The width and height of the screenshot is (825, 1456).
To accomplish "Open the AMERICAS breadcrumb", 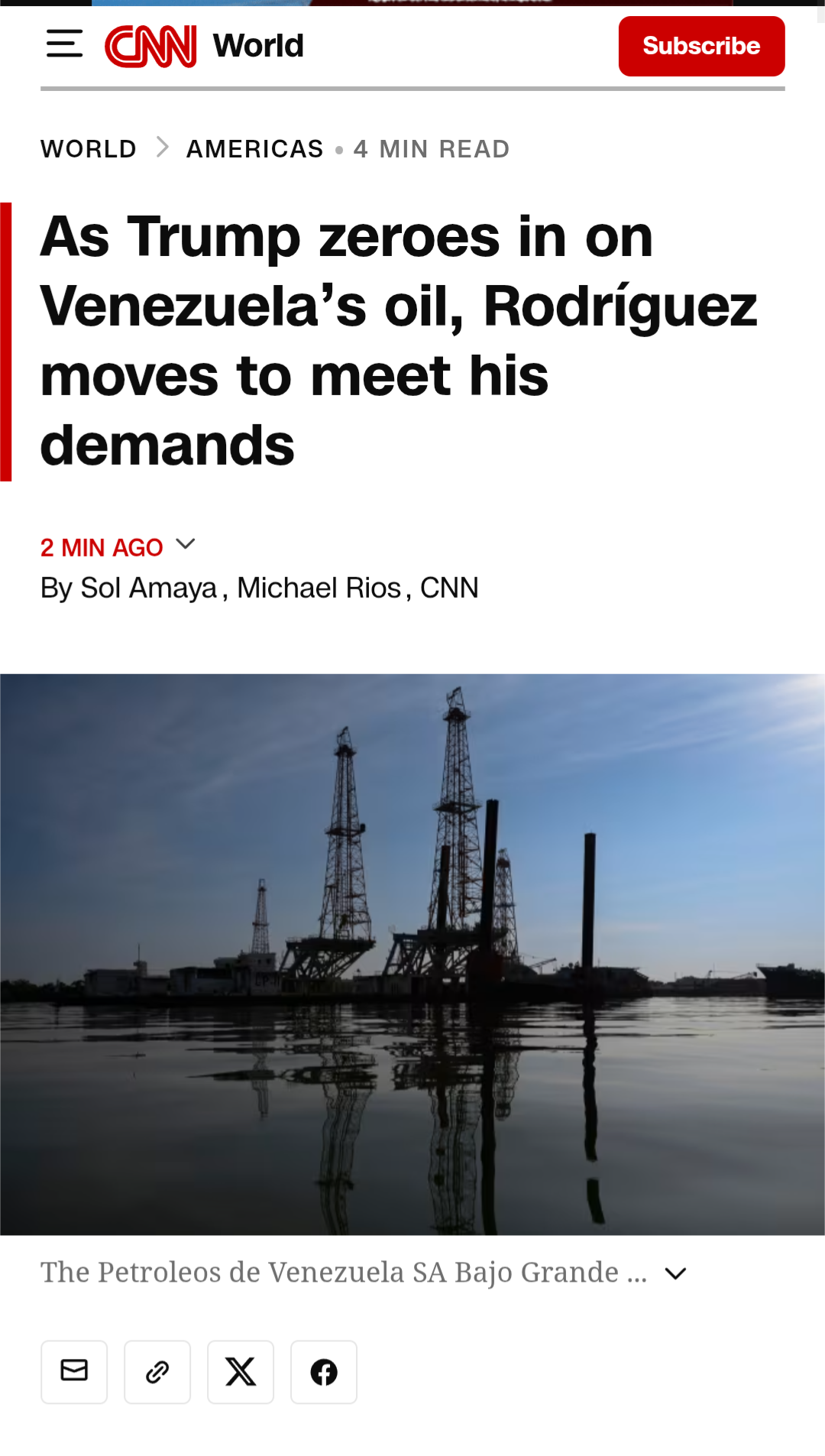I will click(x=255, y=149).
